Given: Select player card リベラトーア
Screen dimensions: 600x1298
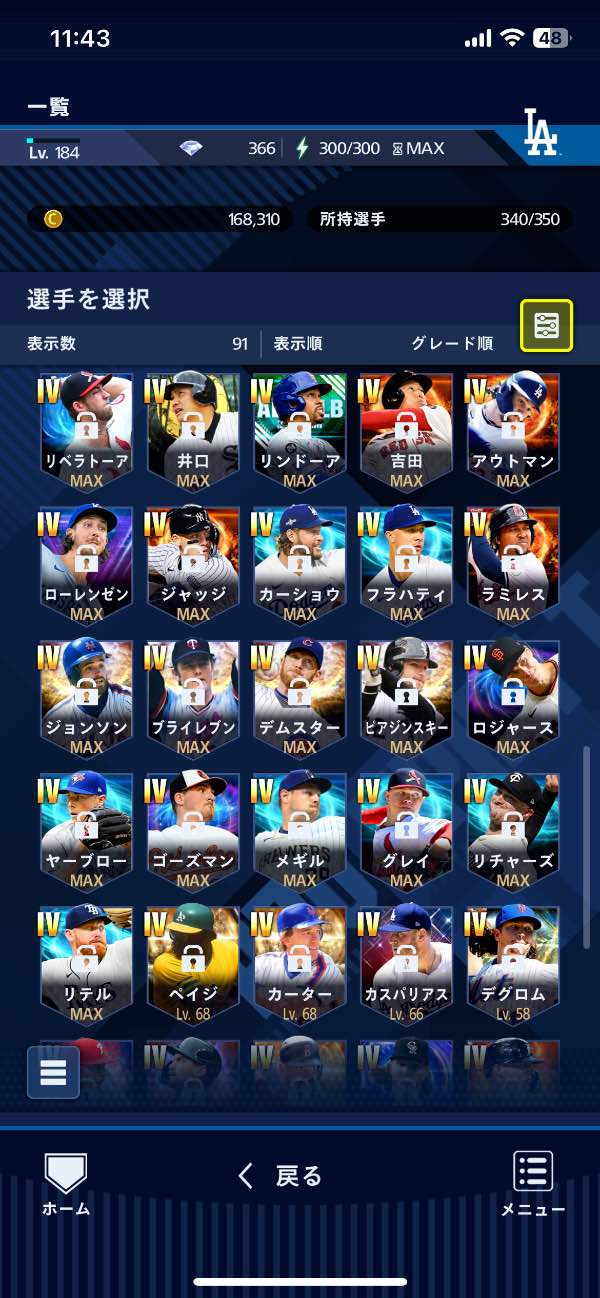Looking at the screenshot, I should (x=87, y=430).
